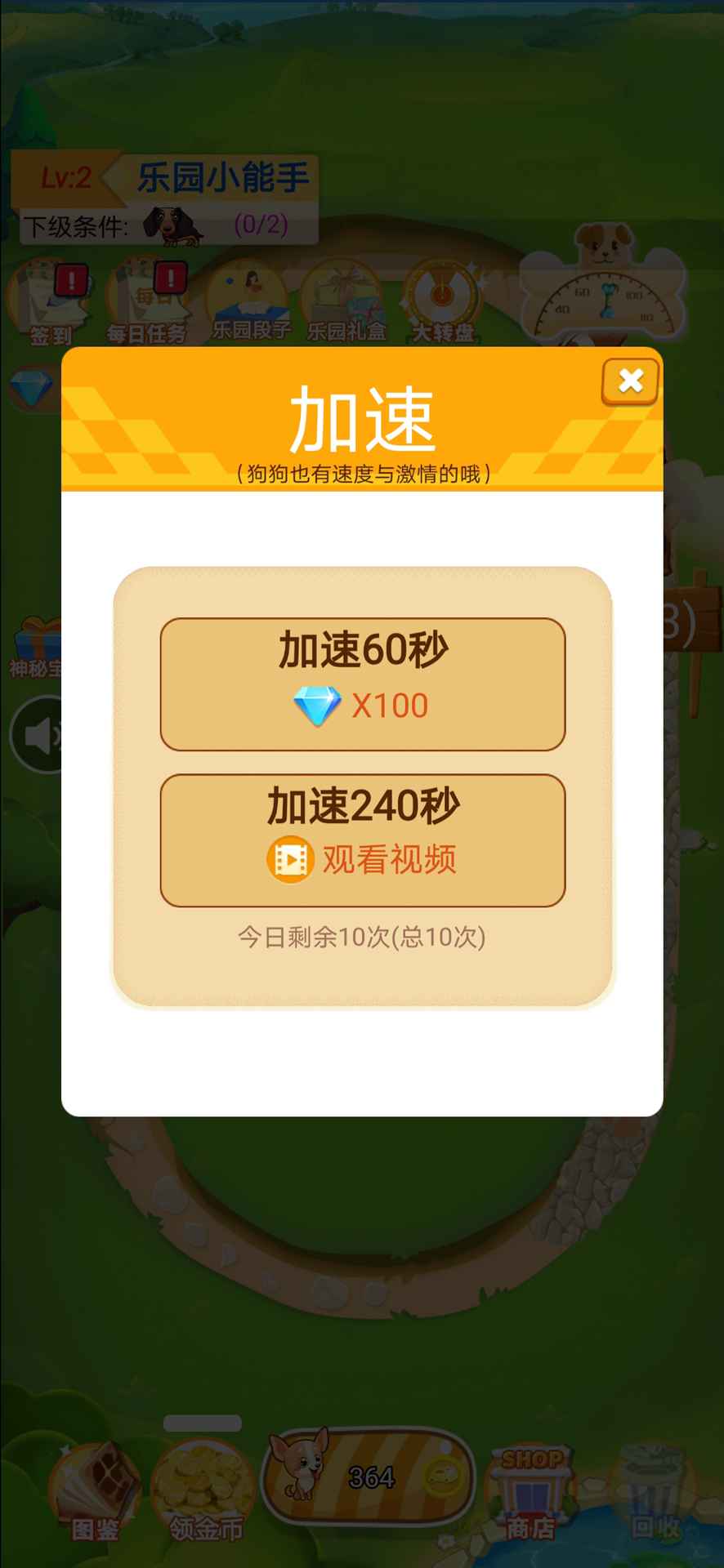Viewport: 724px width, 1568px height.
Task: Choose 加速240秒 by watching a video
Action: coord(363,840)
